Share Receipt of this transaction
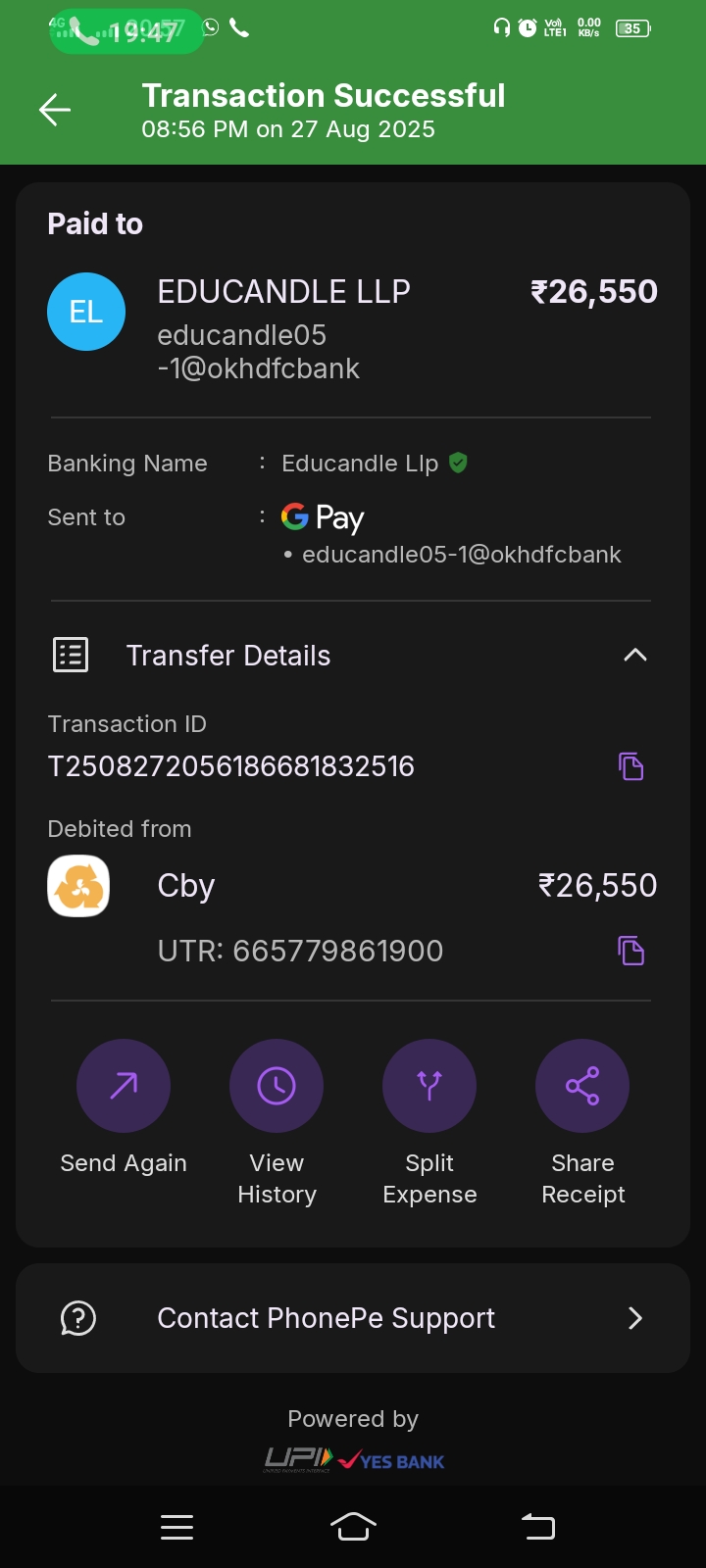Image resolution: width=706 pixels, height=1568 pixels. tap(582, 1086)
